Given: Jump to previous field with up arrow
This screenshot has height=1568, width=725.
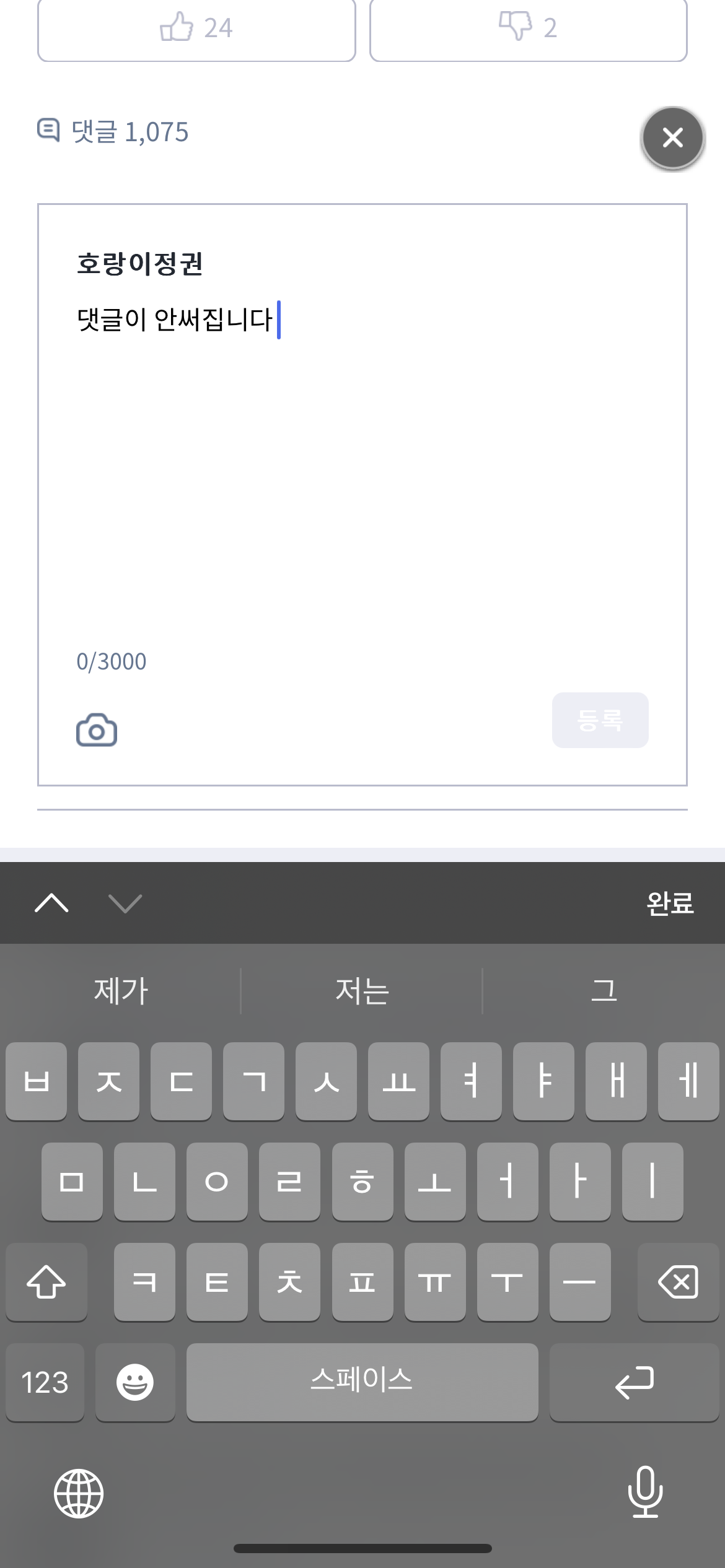Looking at the screenshot, I should (x=52, y=904).
